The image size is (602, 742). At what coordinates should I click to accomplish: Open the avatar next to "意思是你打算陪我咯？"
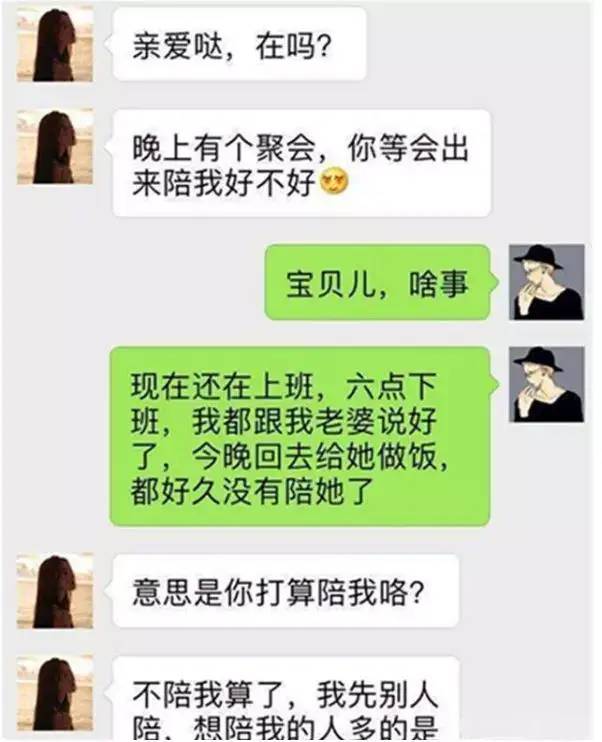point(55,590)
